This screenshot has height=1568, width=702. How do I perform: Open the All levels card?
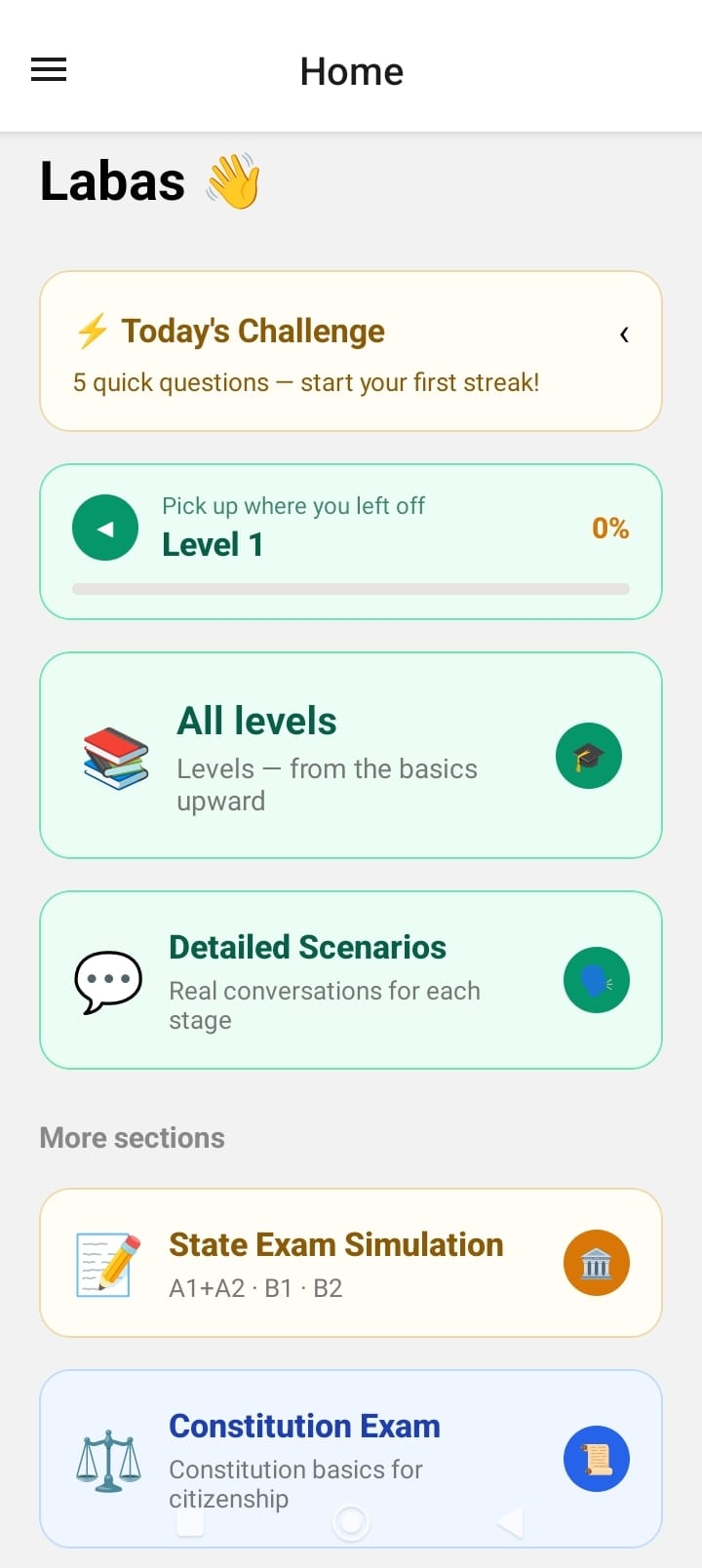tap(351, 756)
